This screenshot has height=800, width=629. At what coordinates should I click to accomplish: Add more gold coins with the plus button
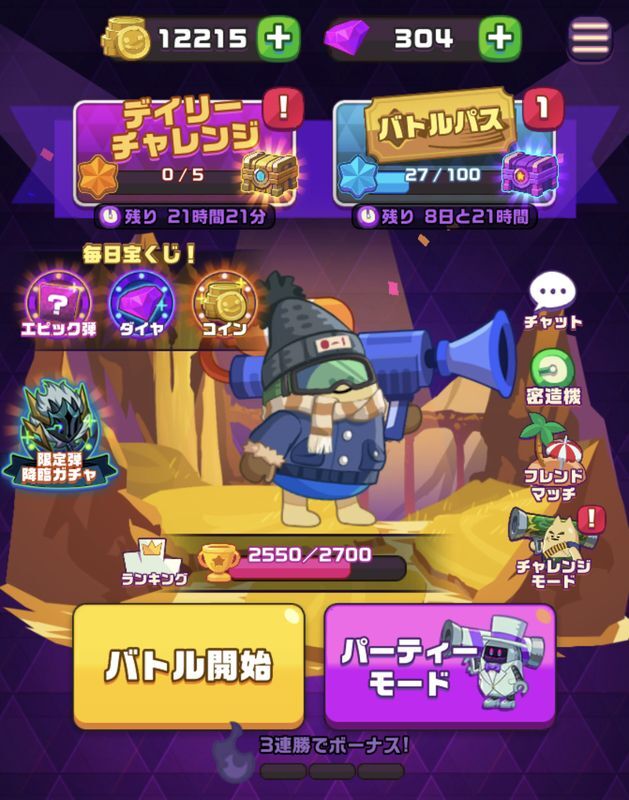point(279,39)
